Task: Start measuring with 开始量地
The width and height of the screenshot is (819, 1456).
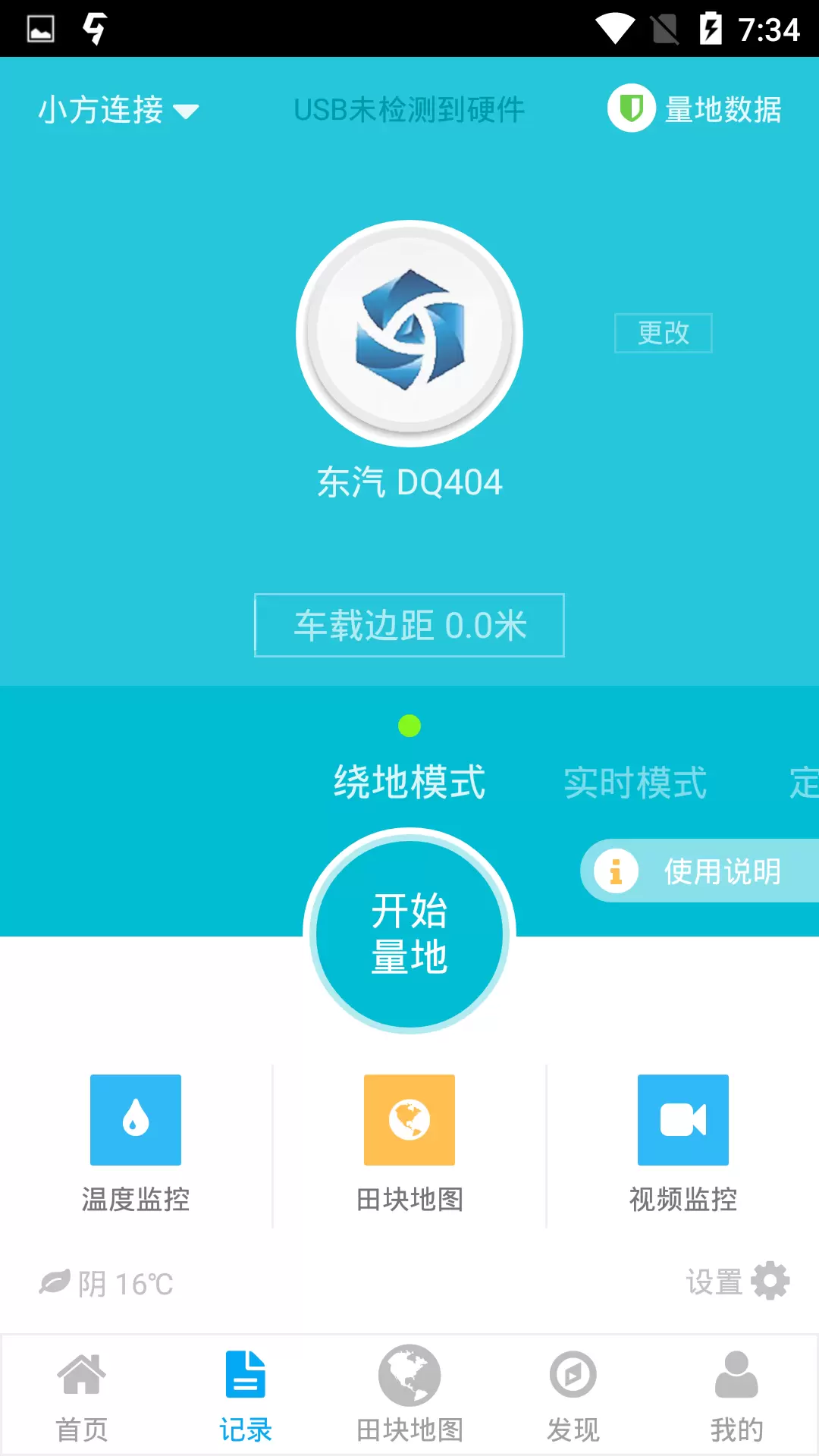Action: click(x=409, y=932)
